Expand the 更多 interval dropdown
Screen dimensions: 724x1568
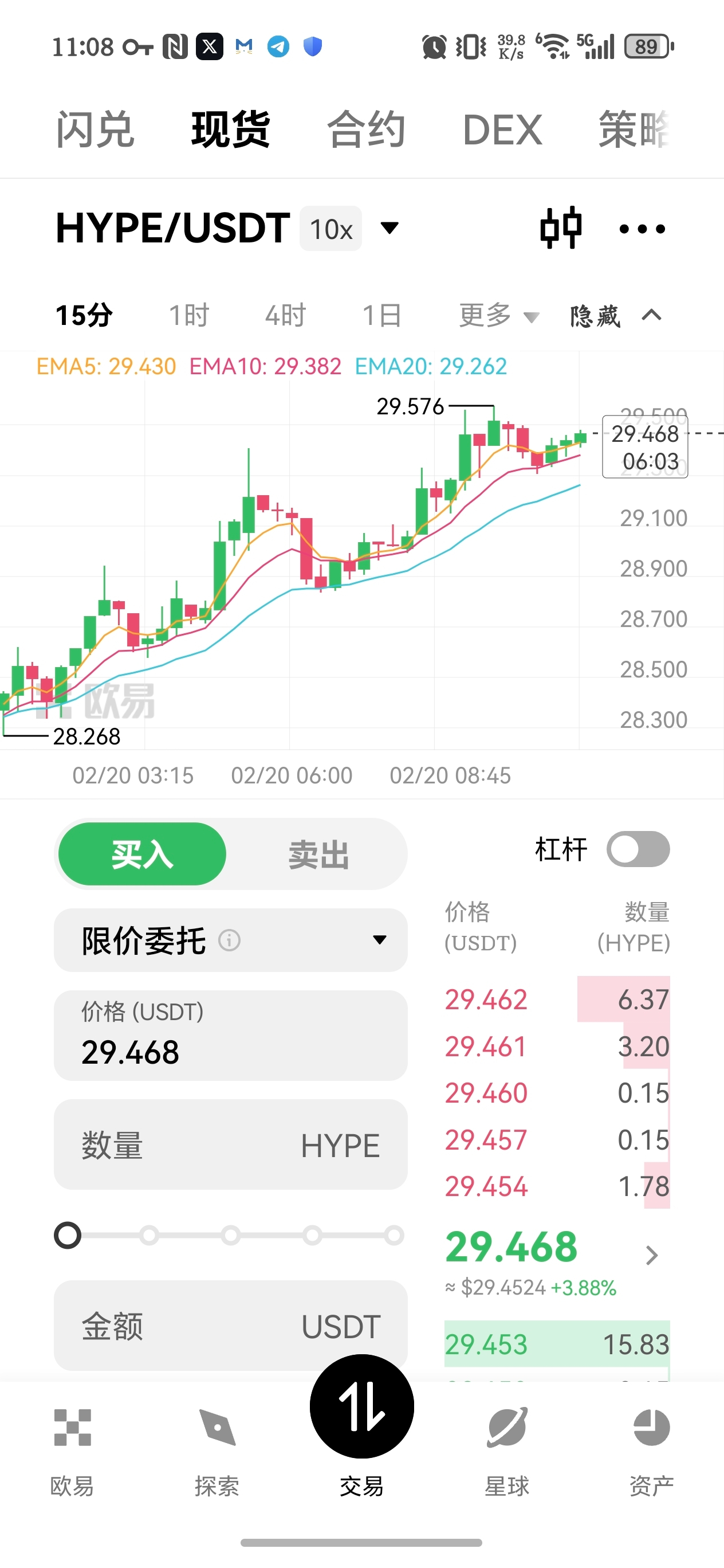pos(498,315)
